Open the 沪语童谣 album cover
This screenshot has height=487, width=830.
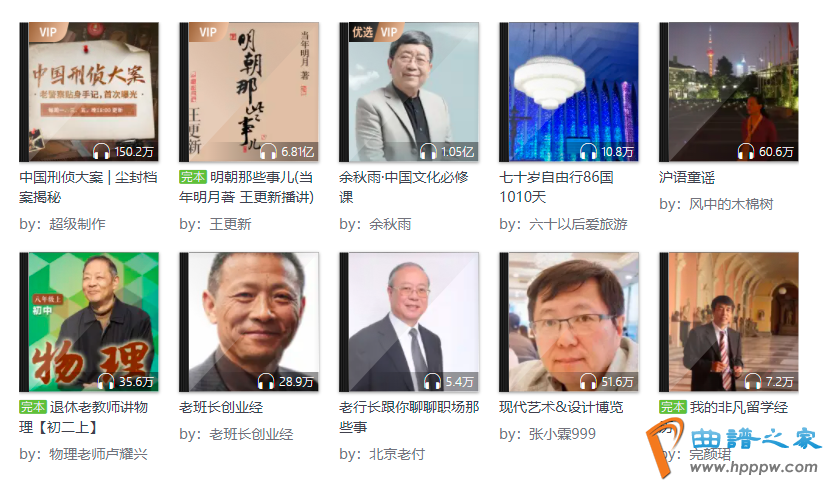(x=730, y=92)
